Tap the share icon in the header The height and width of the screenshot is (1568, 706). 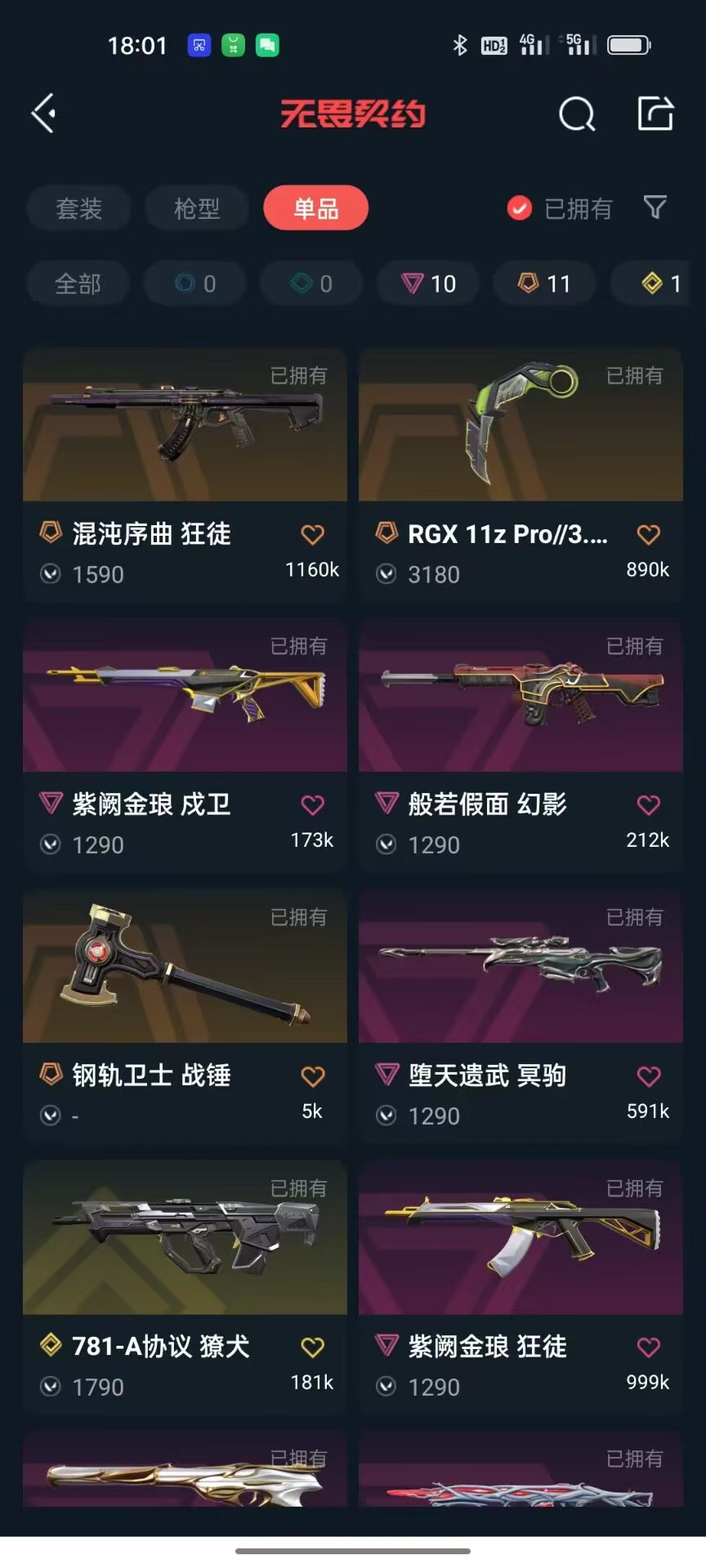click(655, 113)
